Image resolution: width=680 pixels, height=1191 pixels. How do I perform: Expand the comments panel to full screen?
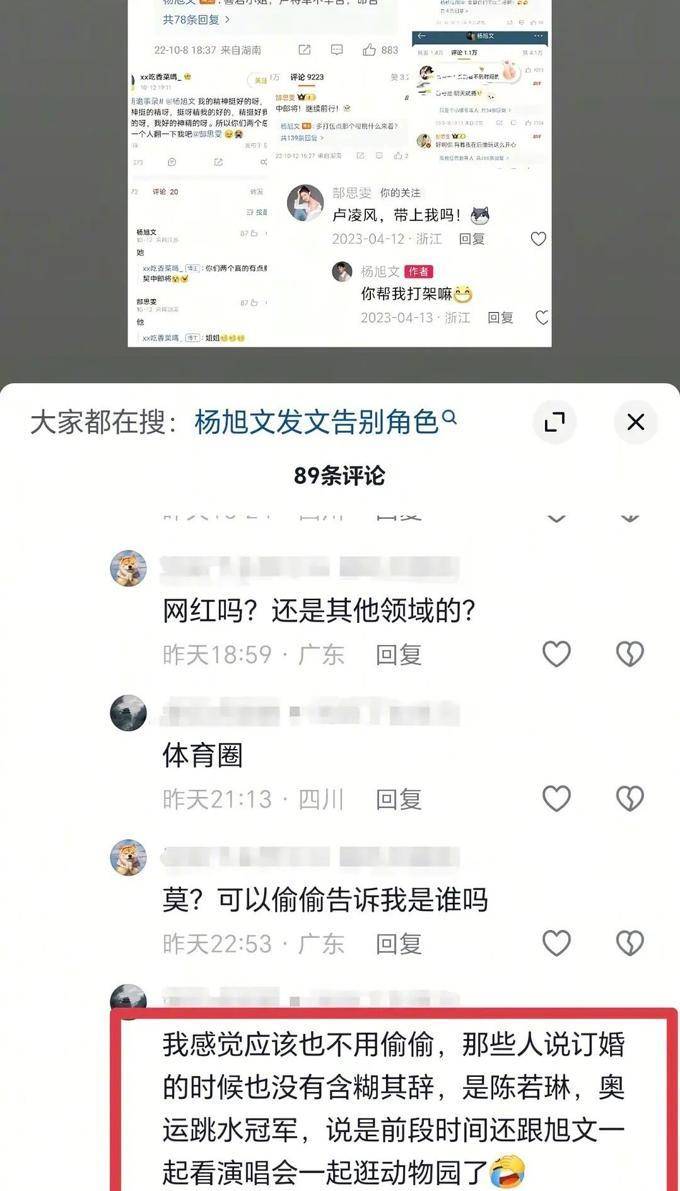click(x=554, y=422)
